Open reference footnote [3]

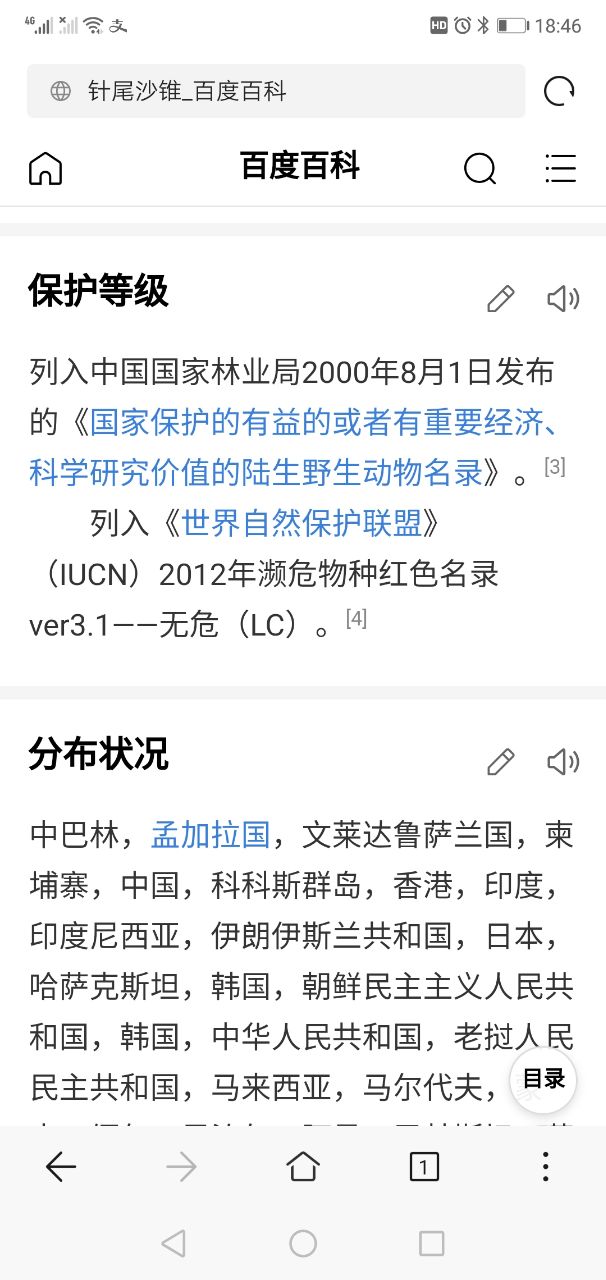coord(555,466)
